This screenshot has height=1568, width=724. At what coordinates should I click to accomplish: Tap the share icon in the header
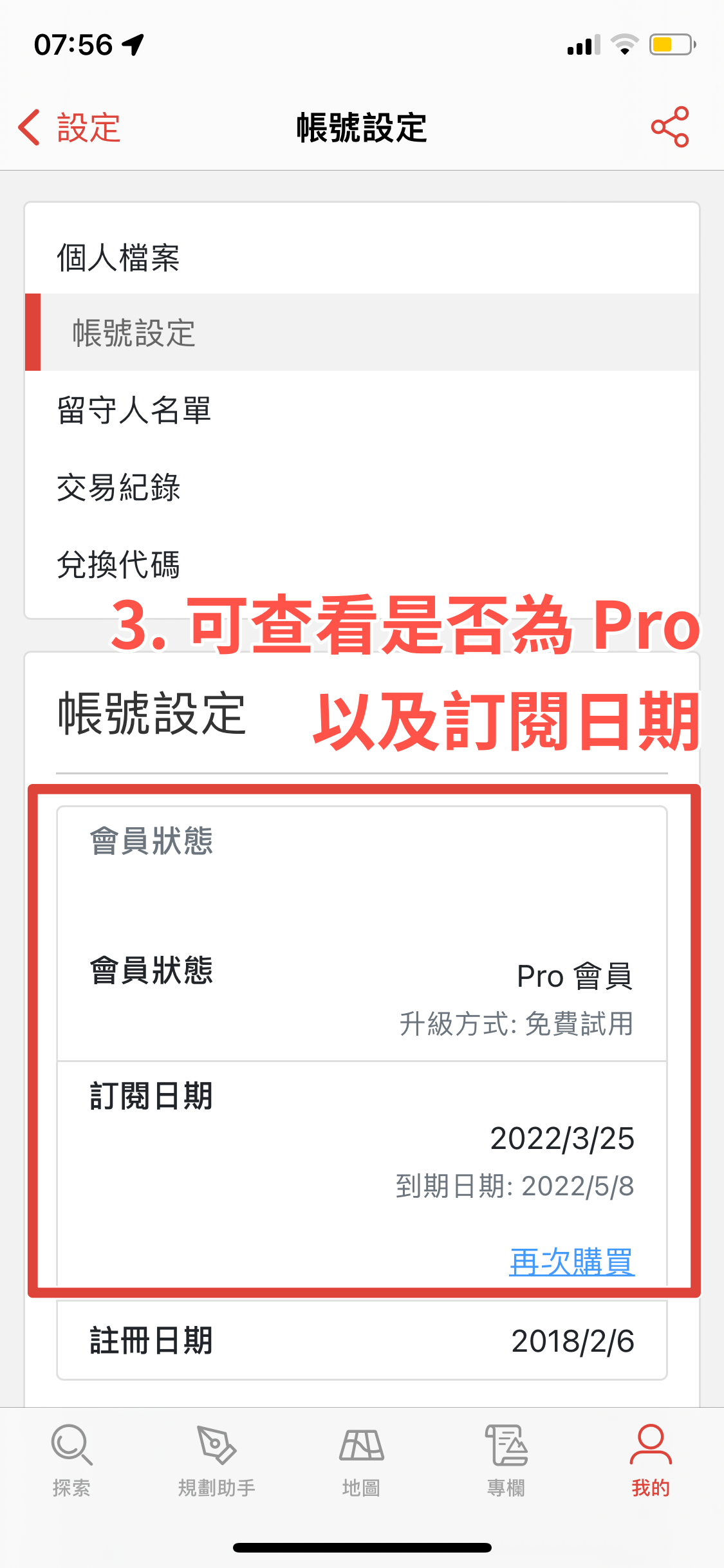[x=670, y=127]
